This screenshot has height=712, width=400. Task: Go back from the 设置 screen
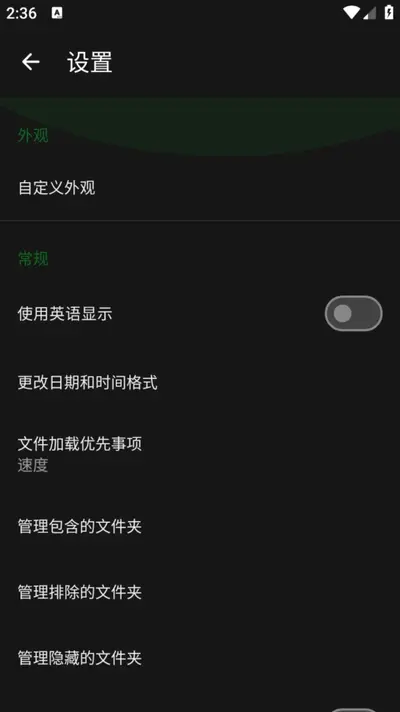pos(30,62)
